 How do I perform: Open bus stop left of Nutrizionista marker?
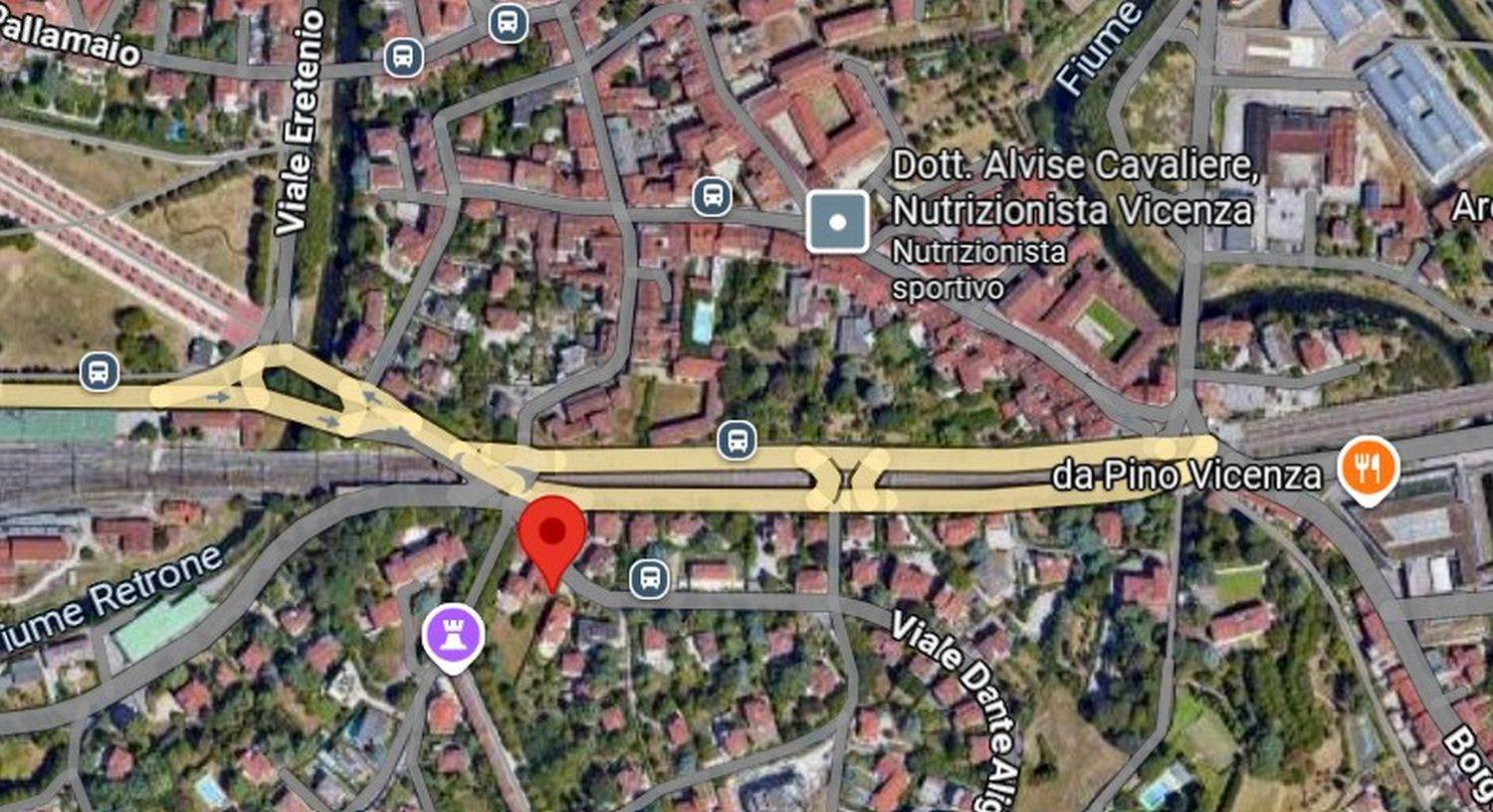tap(712, 196)
